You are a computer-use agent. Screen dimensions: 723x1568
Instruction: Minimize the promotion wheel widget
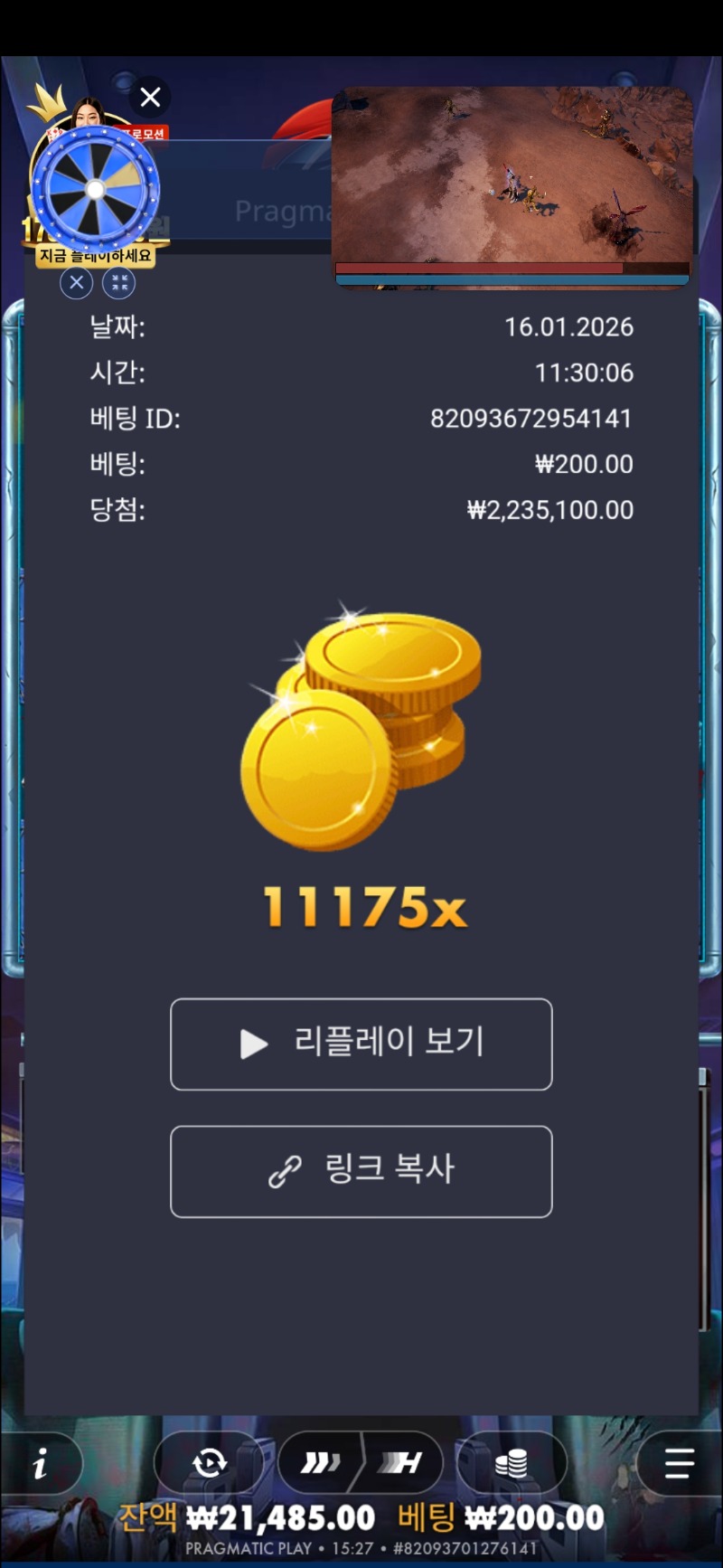(118, 283)
